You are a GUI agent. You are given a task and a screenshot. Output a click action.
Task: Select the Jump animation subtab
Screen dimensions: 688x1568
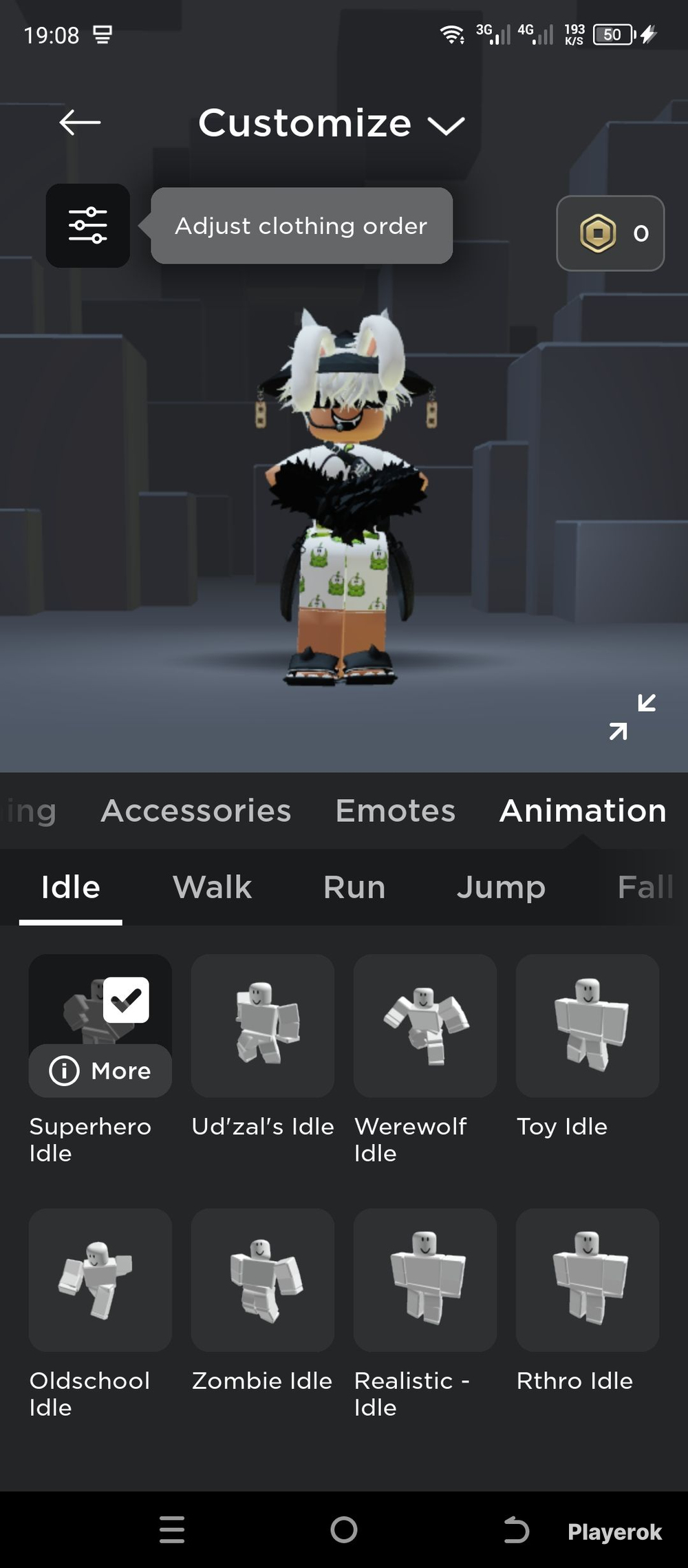(501, 887)
